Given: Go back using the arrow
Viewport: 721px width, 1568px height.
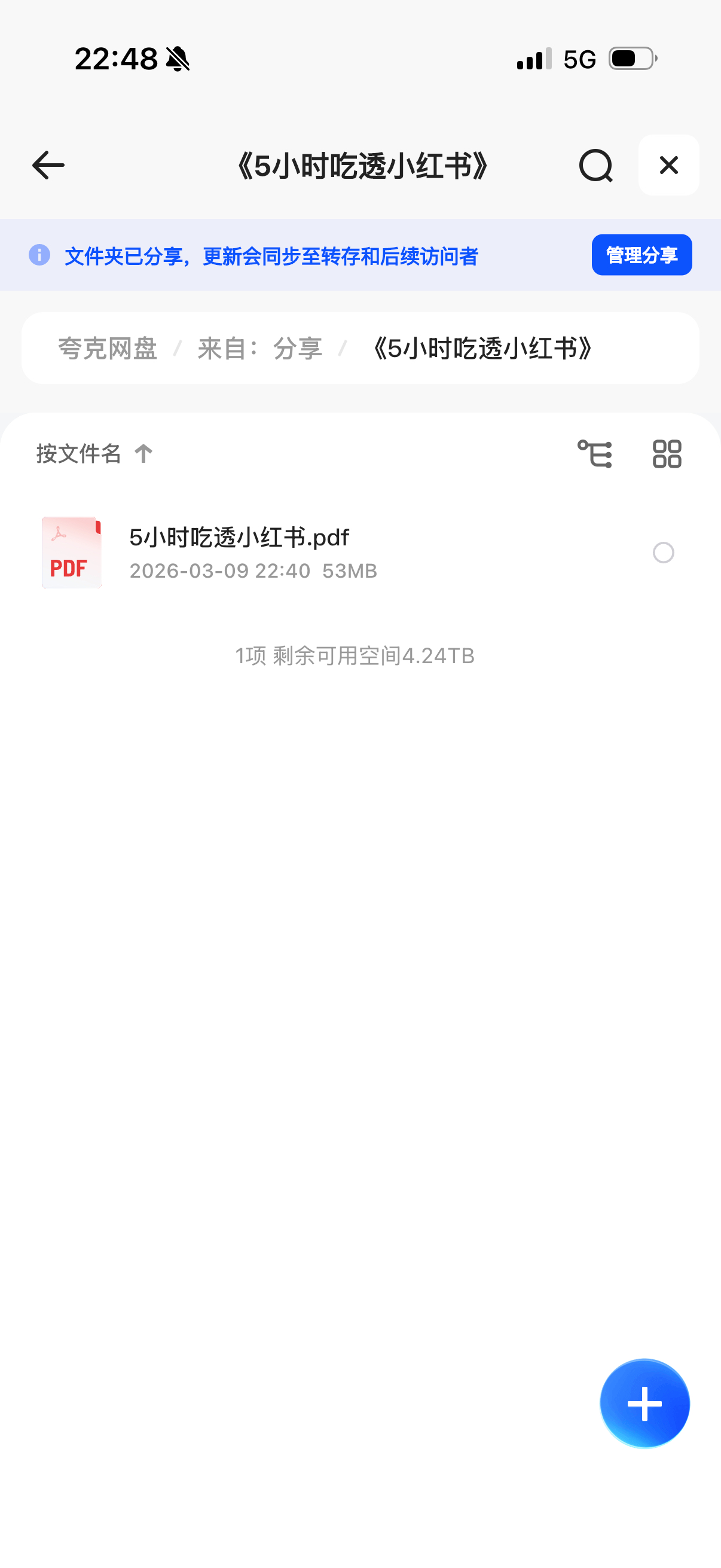Looking at the screenshot, I should (x=48, y=165).
